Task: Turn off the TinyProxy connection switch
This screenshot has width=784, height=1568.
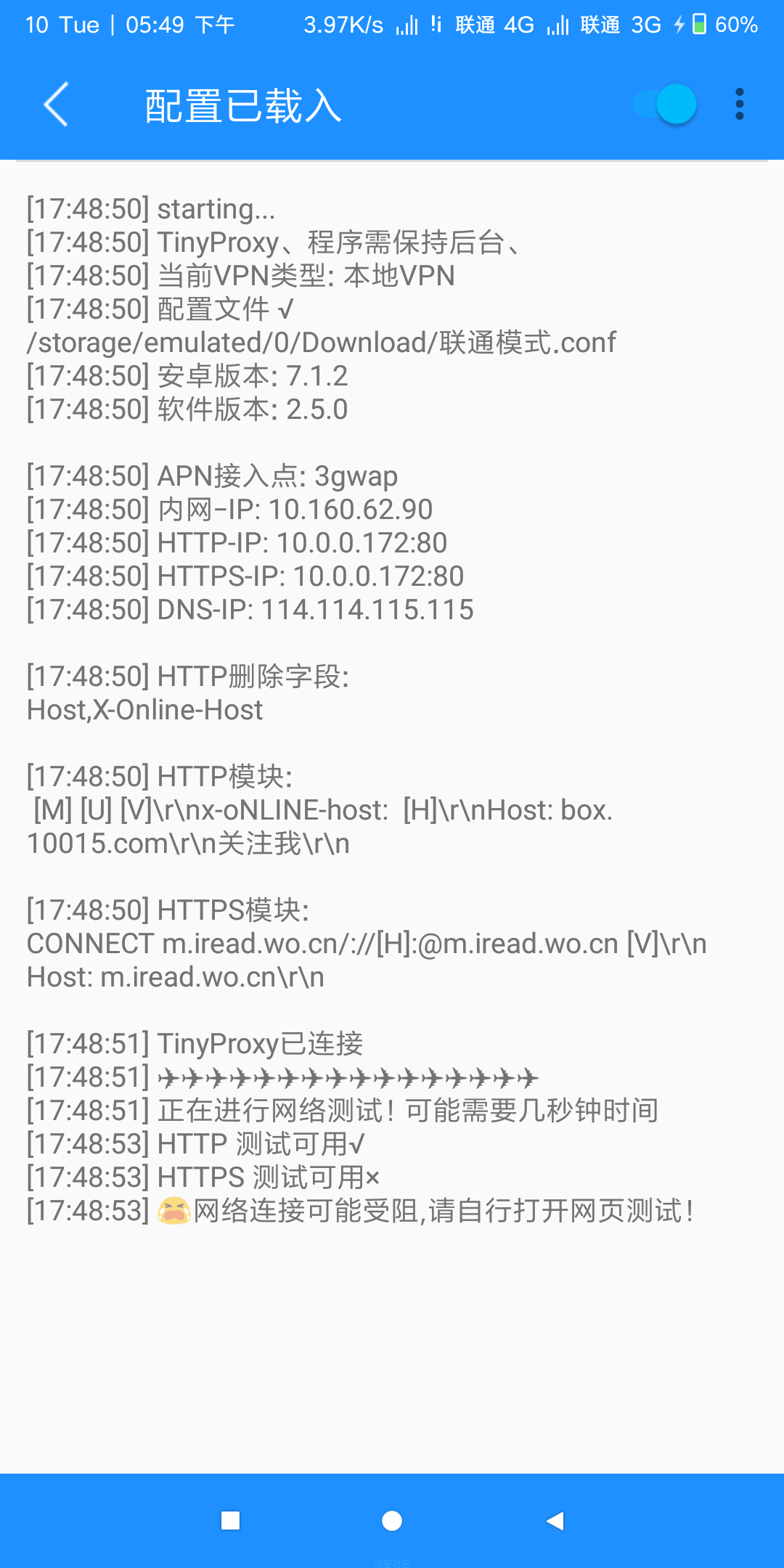Action: [666, 105]
